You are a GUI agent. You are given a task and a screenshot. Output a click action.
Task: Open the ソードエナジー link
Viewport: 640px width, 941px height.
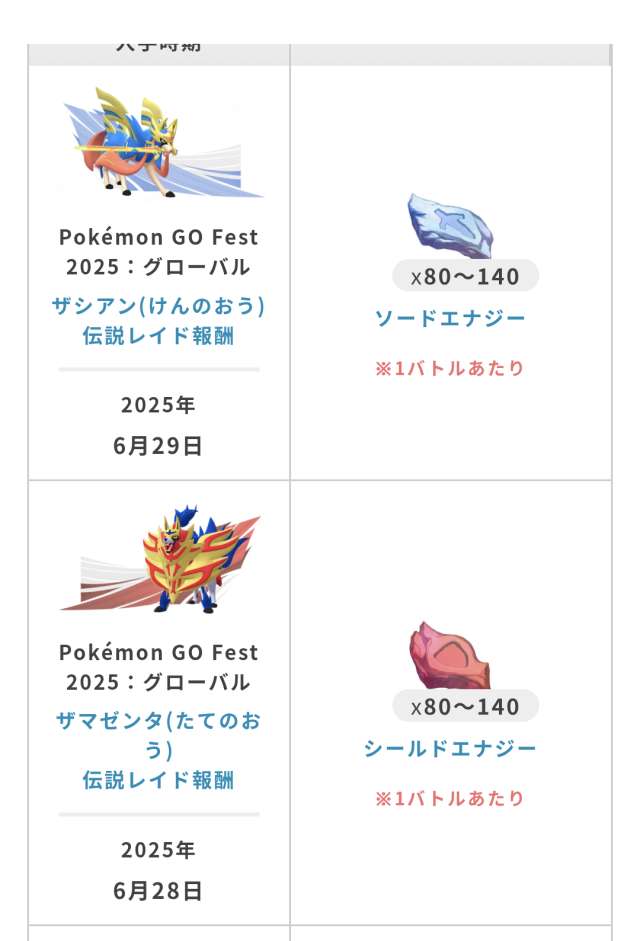click(450, 318)
